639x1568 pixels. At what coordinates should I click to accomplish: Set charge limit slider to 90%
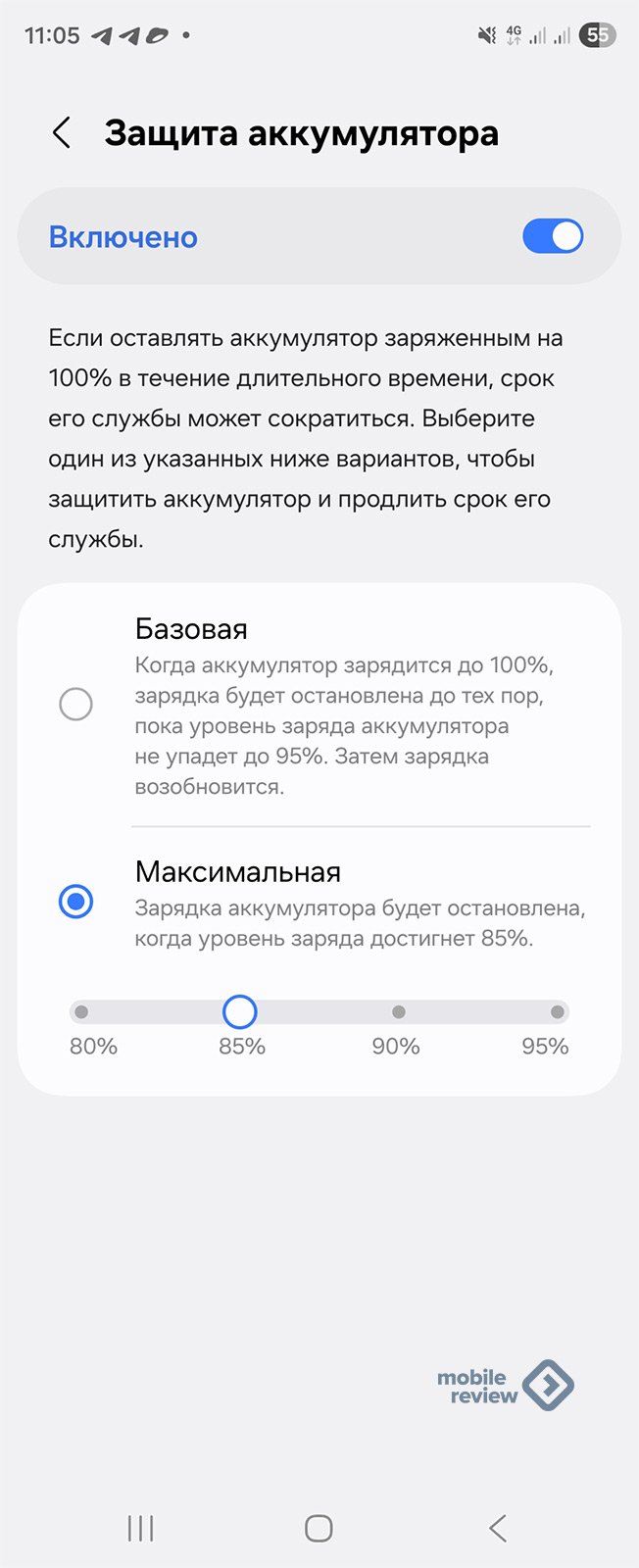[x=398, y=1011]
